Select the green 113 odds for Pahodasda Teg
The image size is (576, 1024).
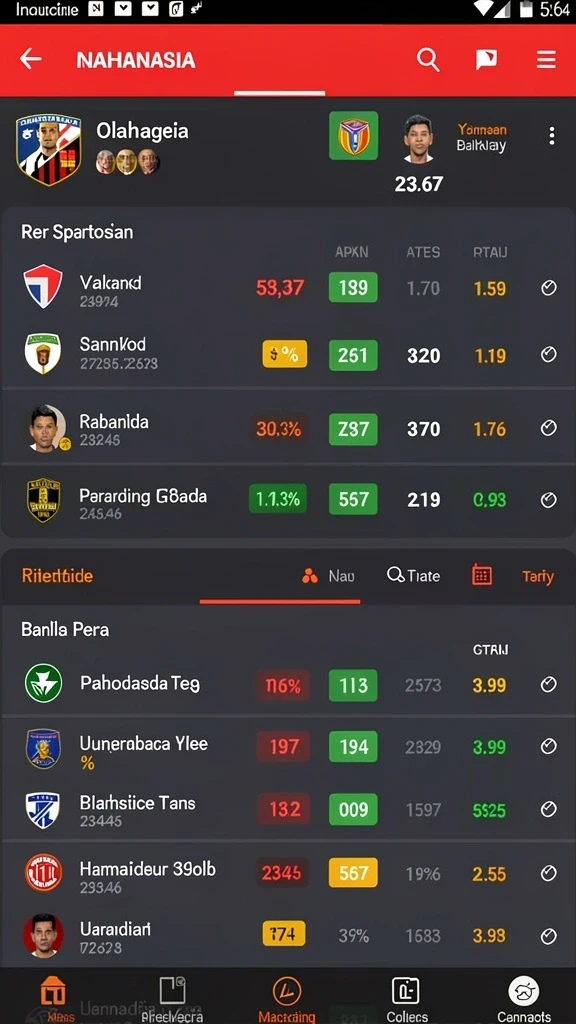pyautogui.click(x=353, y=685)
